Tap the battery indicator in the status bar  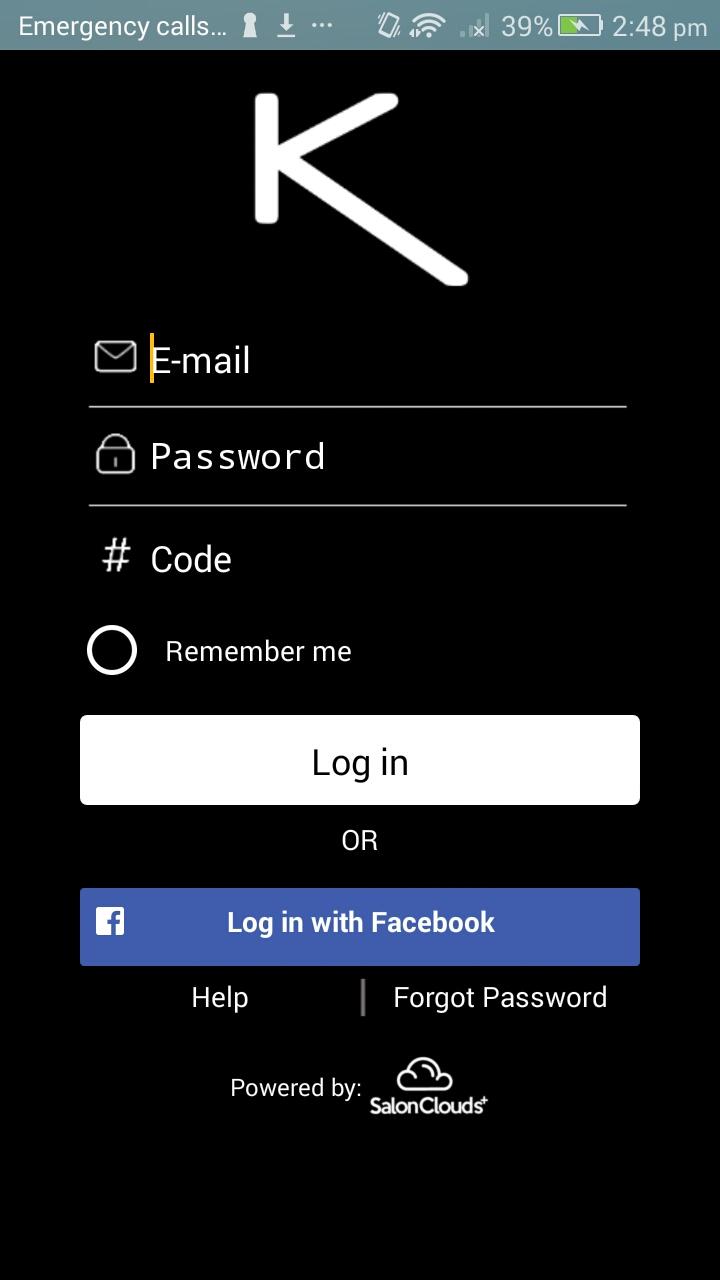point(578,25)
